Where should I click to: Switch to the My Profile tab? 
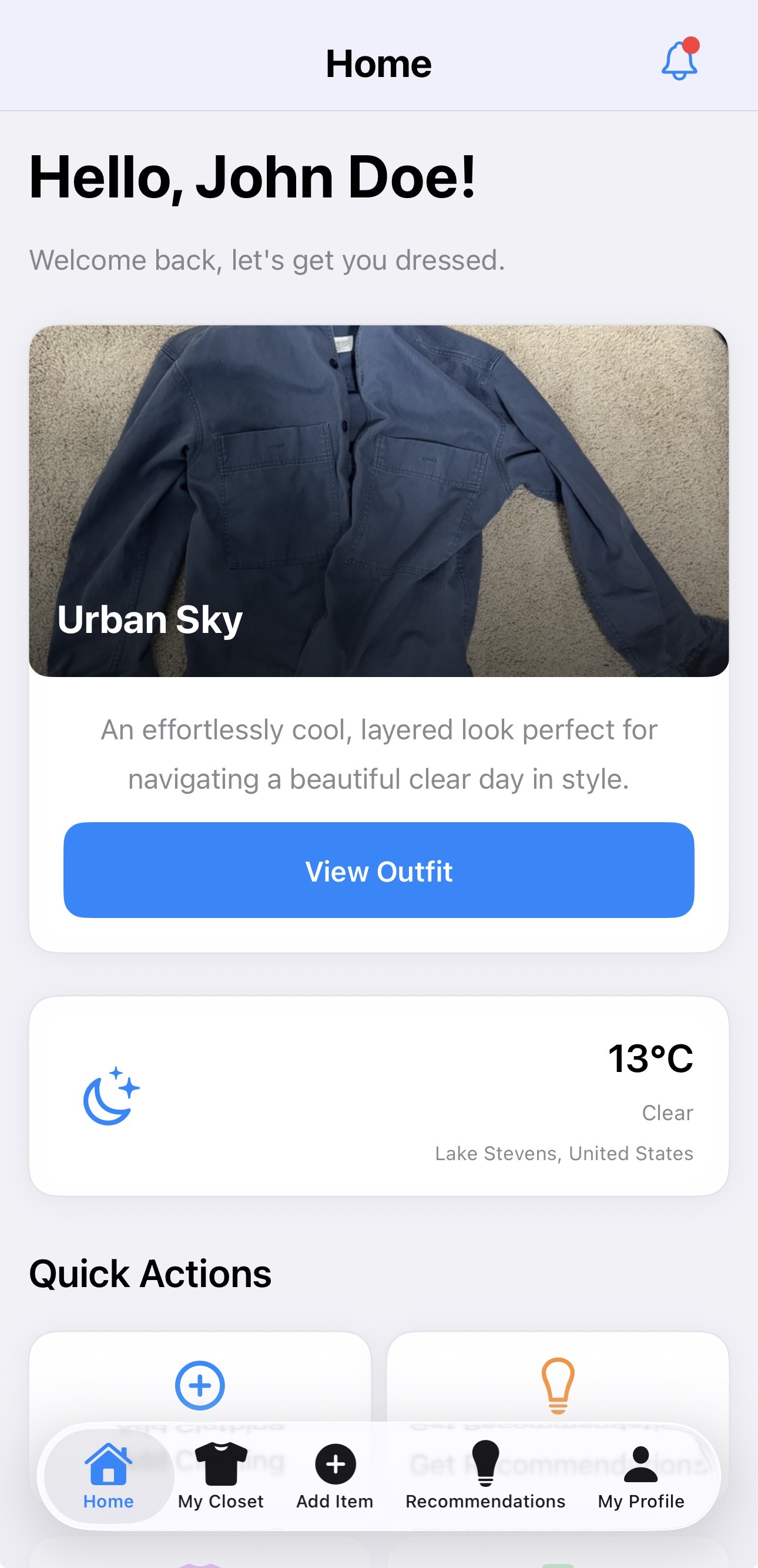pos(640,1476)
